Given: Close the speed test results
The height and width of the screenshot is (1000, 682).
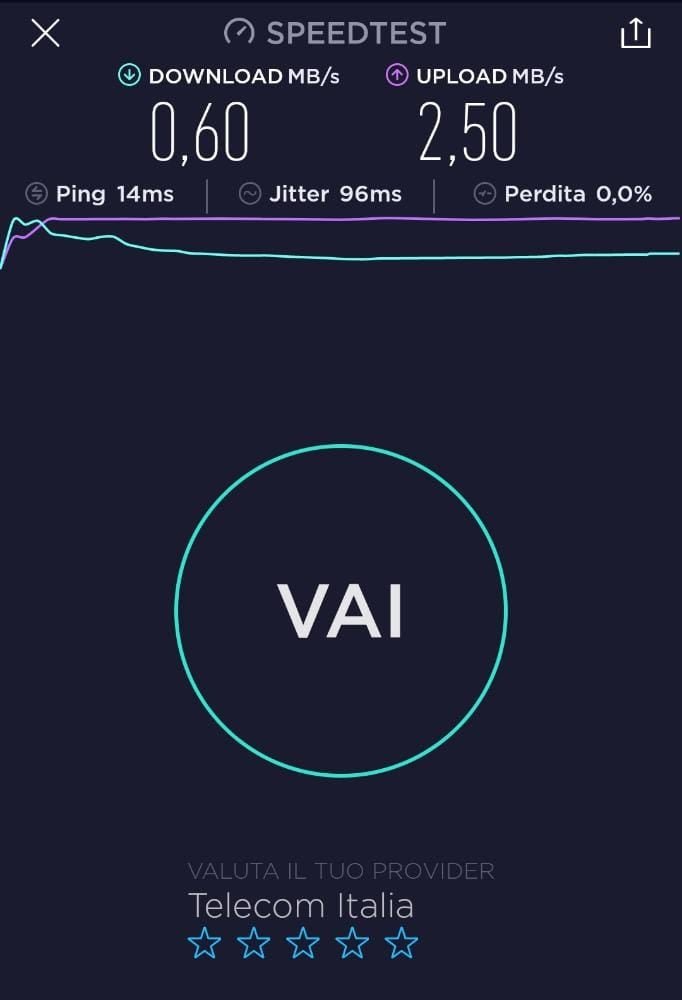Looking at the screenshot, I should click(45, 33).
